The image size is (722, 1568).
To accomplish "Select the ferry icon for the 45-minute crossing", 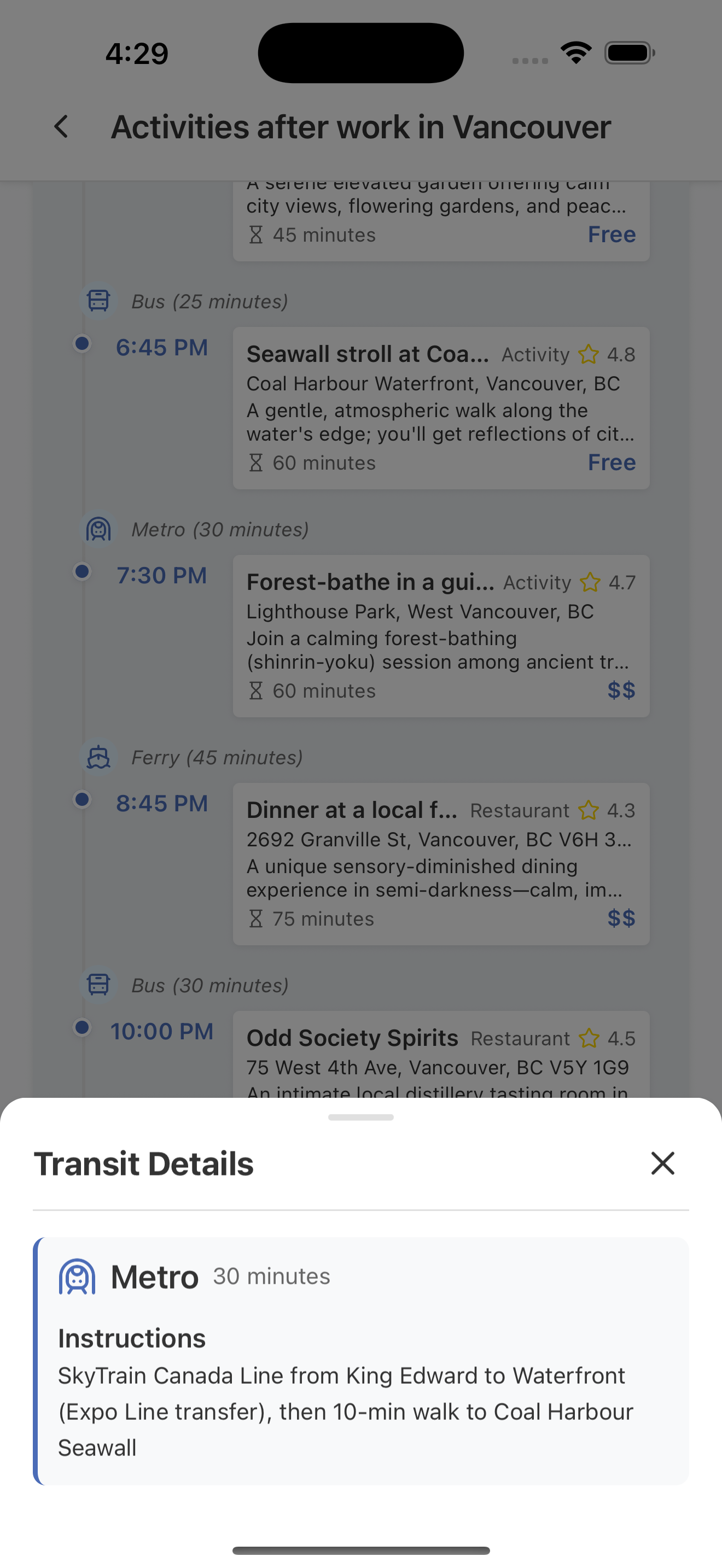I will pos(98,756).
